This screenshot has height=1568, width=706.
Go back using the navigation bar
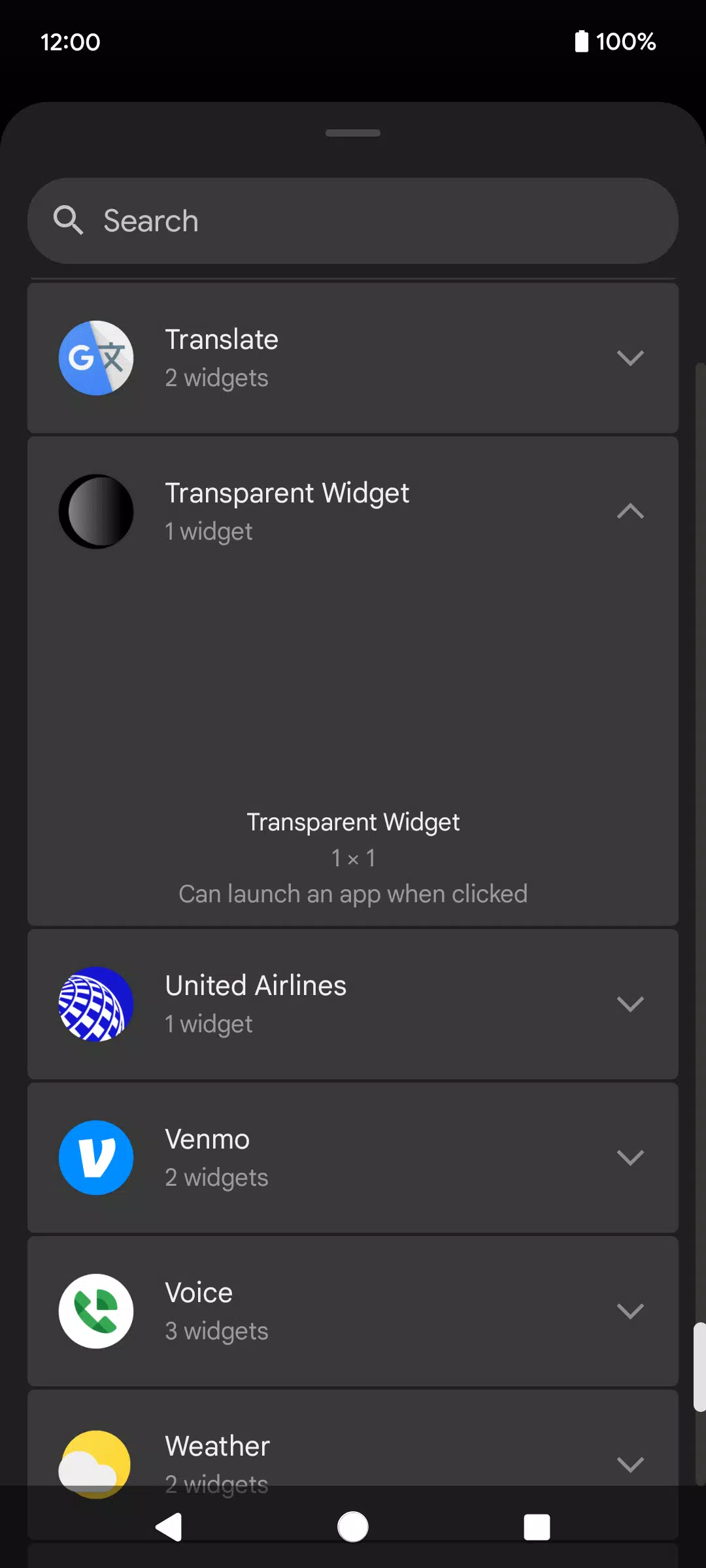coord(169,1527)
